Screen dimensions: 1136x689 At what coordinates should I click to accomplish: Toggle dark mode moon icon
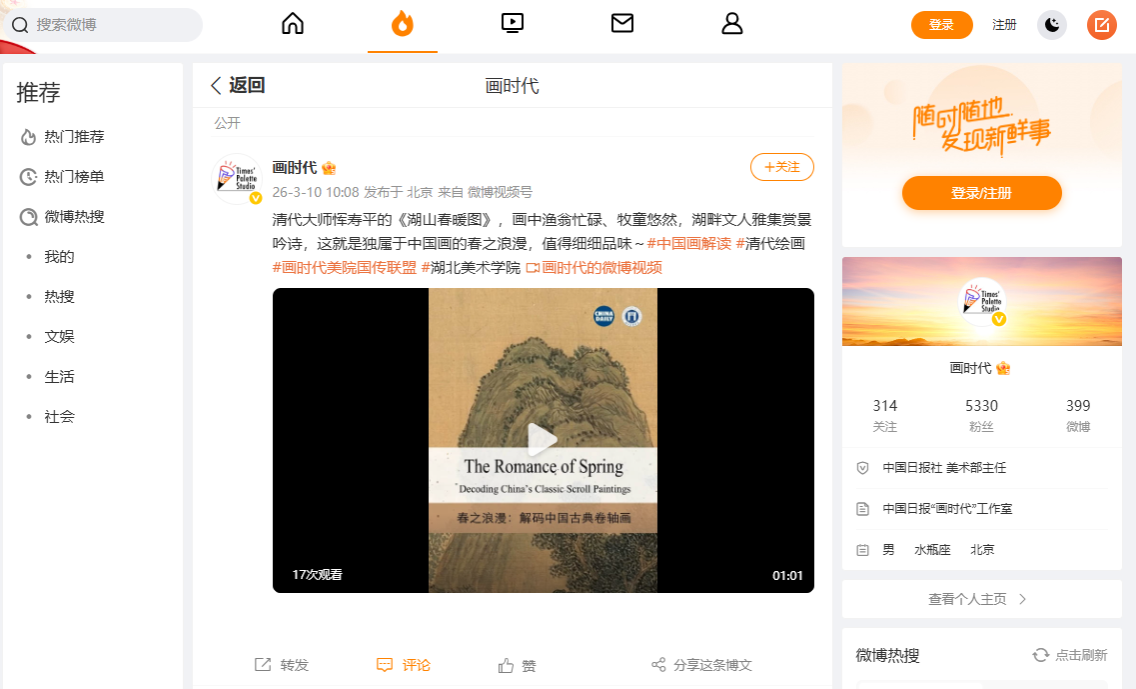pos(1052,25)
